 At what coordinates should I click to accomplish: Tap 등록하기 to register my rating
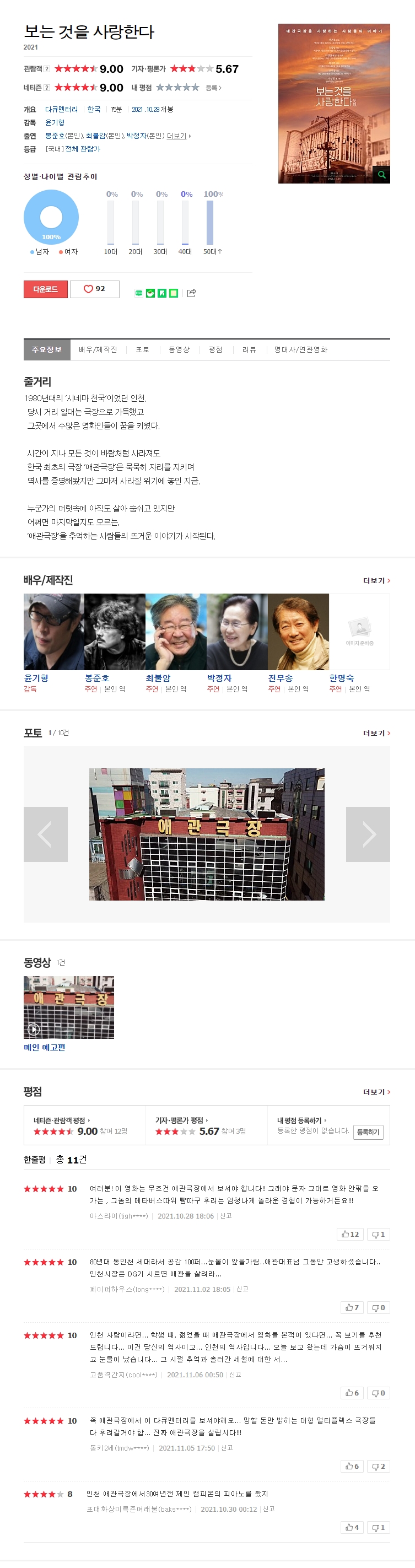[368, 1131]
